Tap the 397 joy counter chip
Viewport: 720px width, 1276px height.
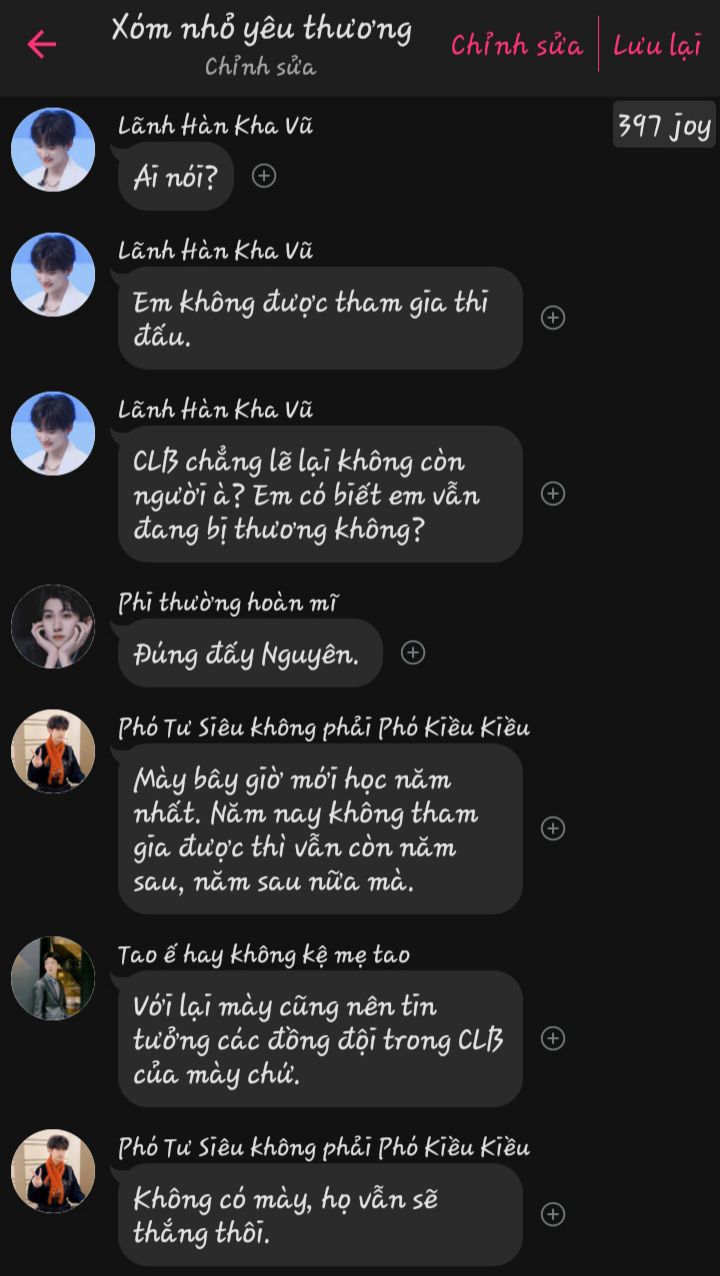point(664,125)
